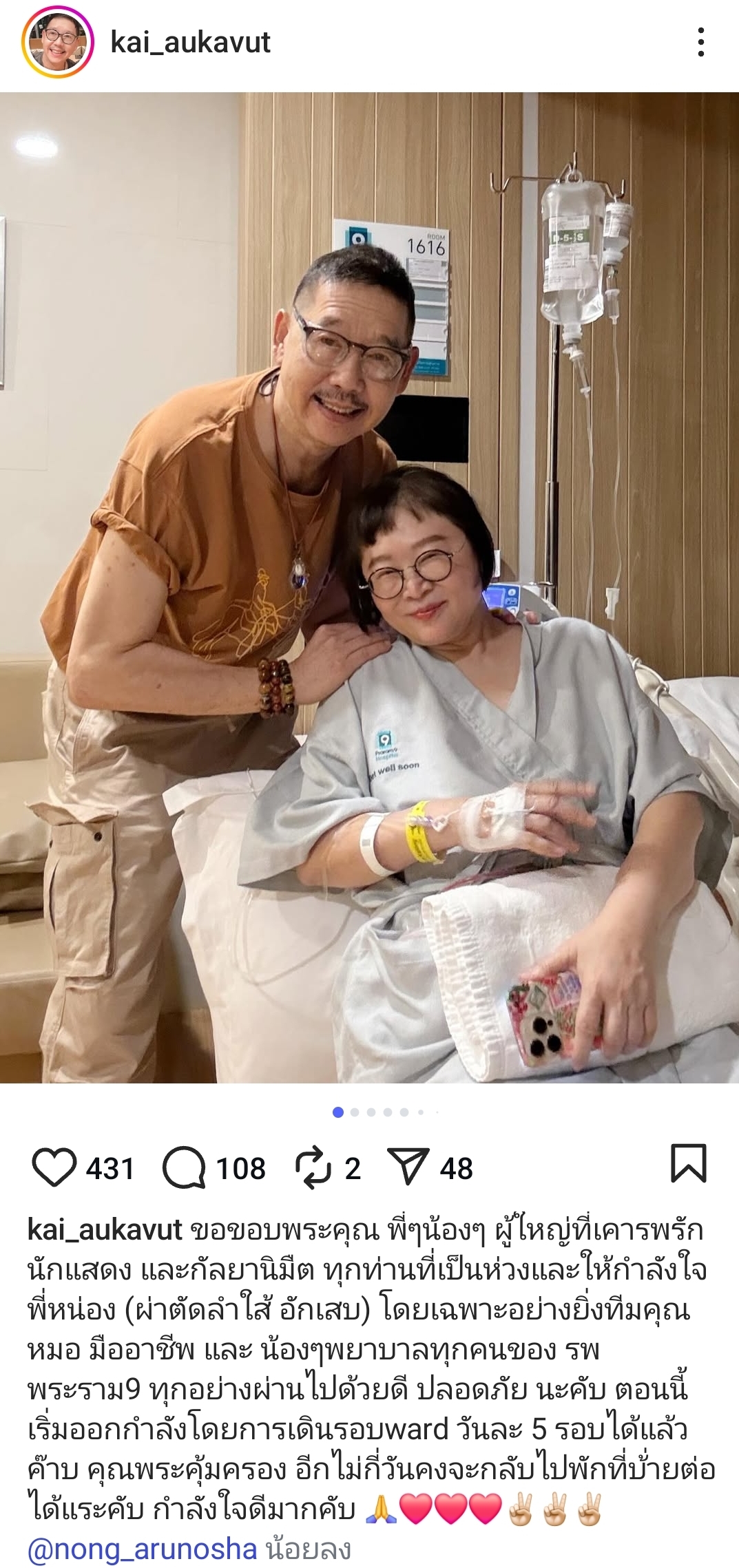The height and width of the screenshot is (1568, 739).
Task: Like this post with the heart icon
Action: (54, 1168)
